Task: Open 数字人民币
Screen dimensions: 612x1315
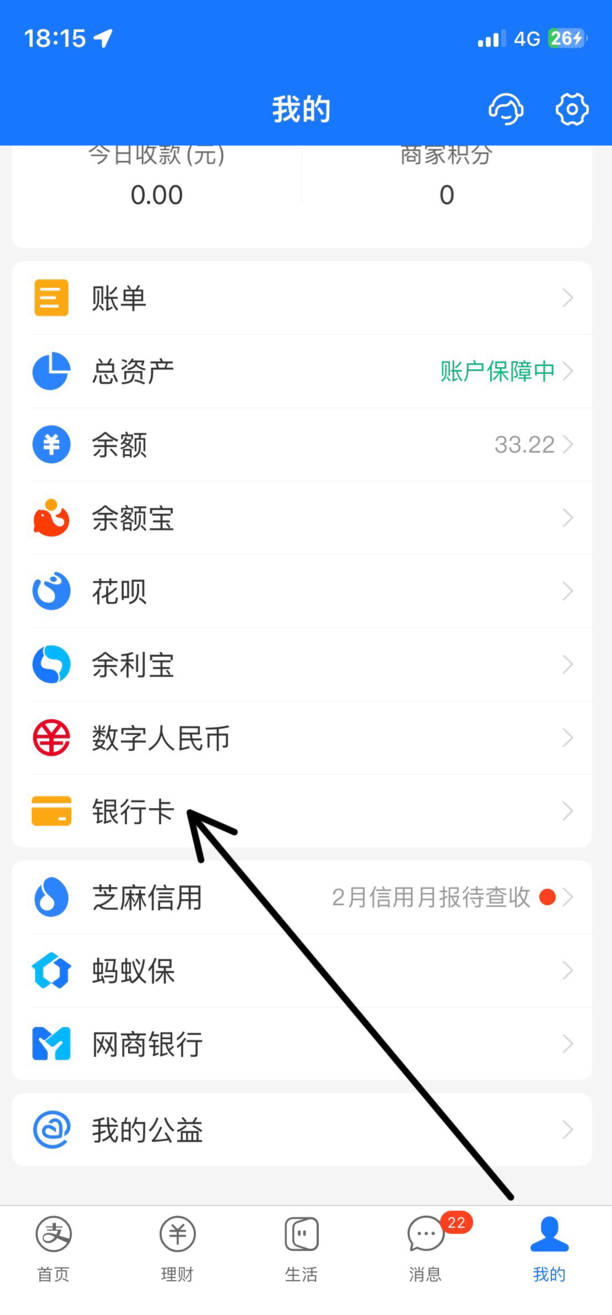Action: coord(305,738)
